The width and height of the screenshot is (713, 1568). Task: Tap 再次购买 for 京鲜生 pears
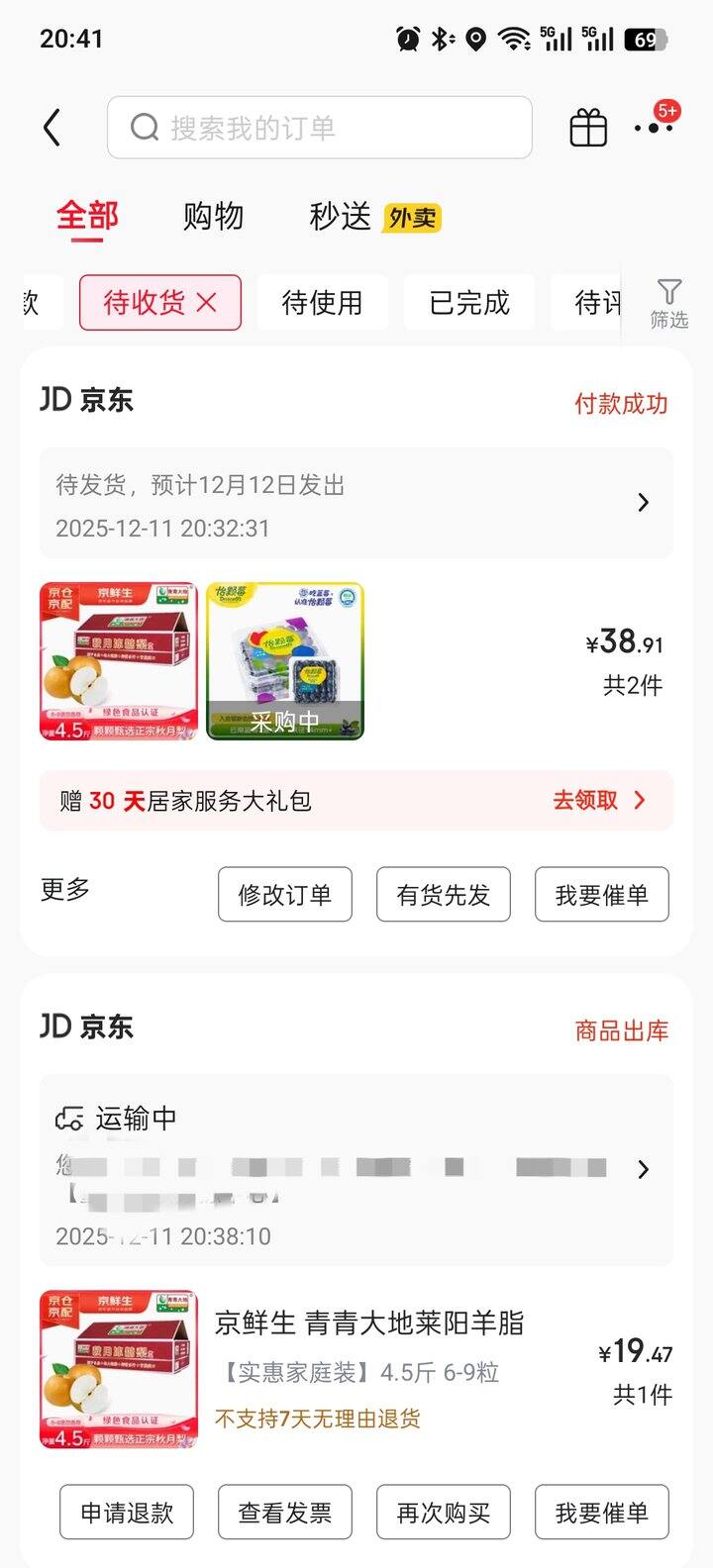pos(444,1513)
